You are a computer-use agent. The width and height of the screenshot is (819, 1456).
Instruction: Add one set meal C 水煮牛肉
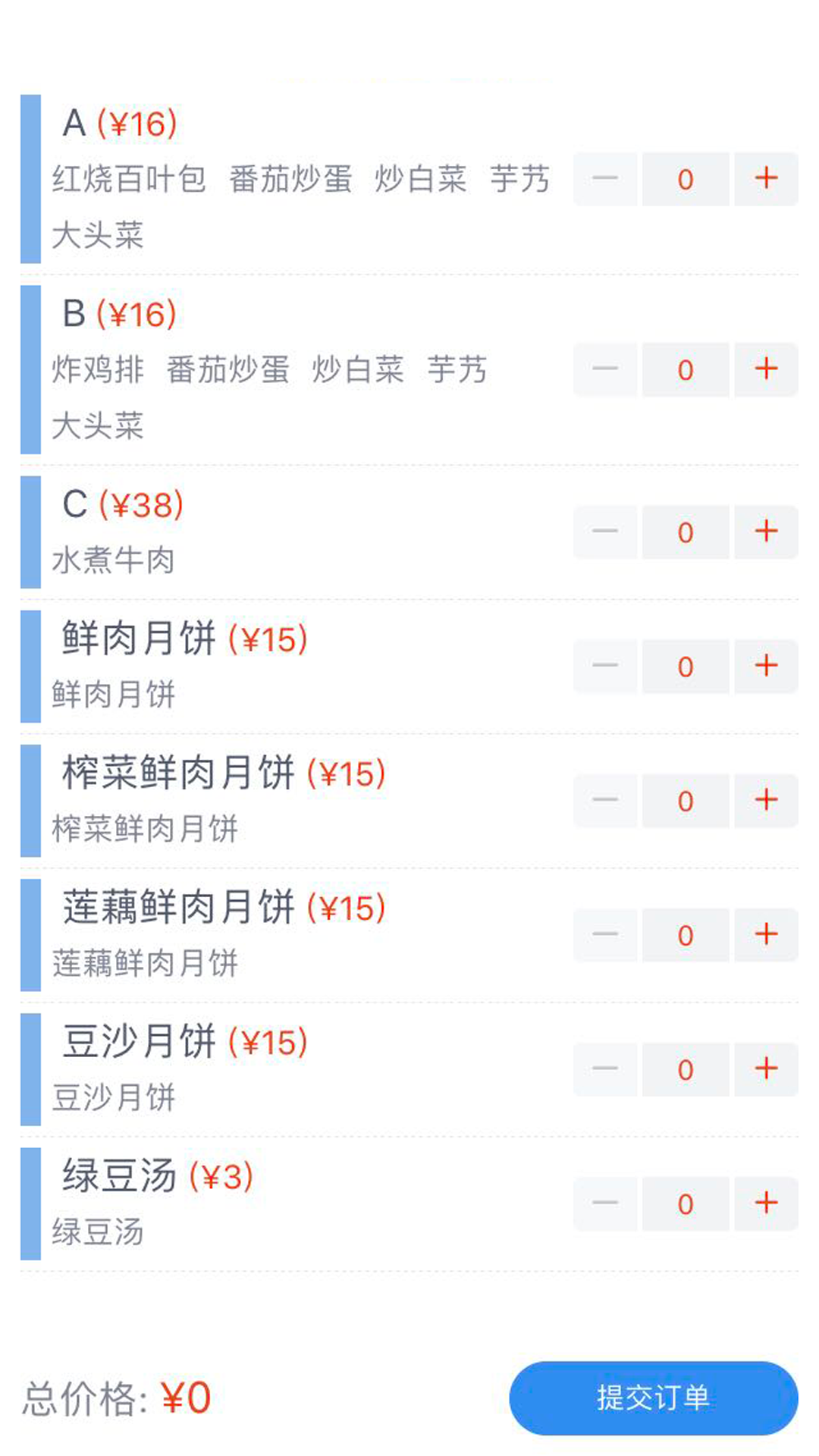[x=766, y=532]
